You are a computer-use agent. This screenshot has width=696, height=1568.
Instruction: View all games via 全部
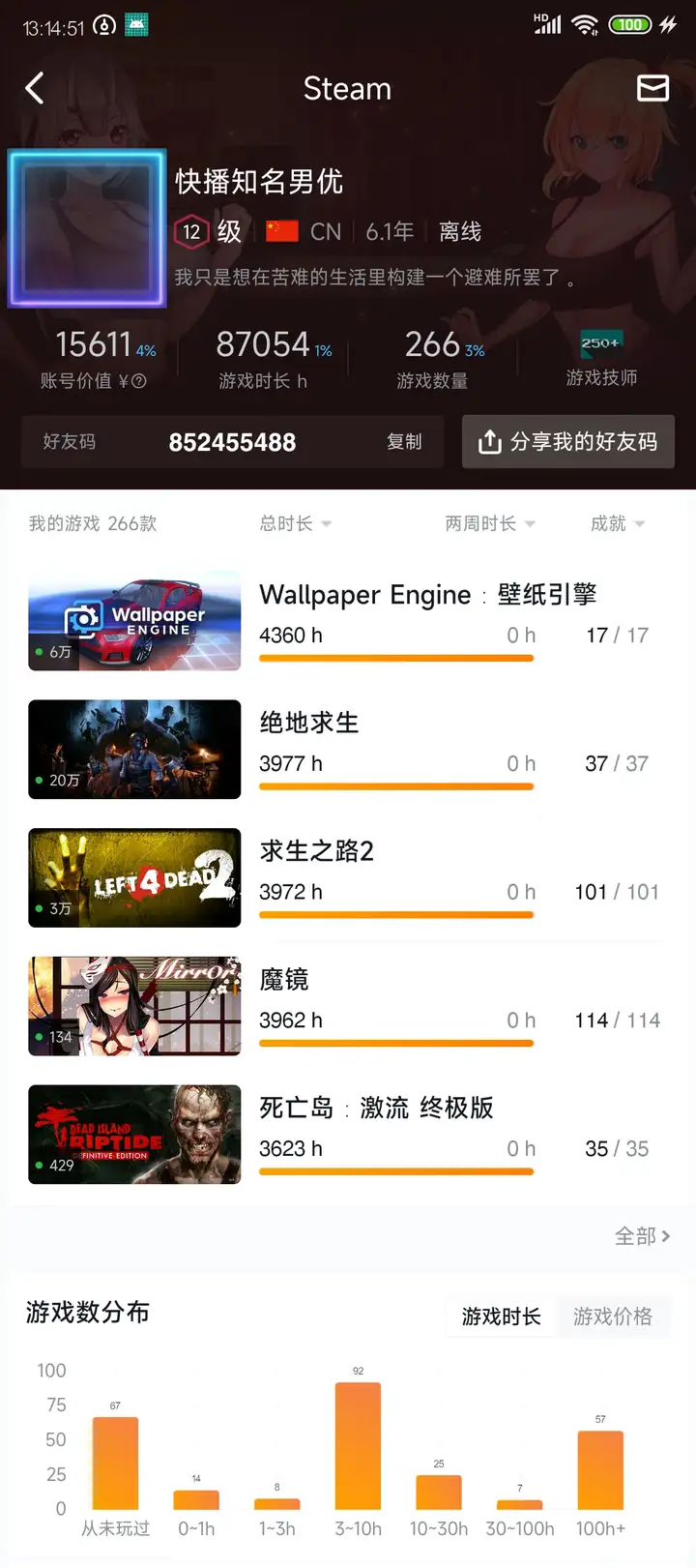click(x=642, y=1236)
